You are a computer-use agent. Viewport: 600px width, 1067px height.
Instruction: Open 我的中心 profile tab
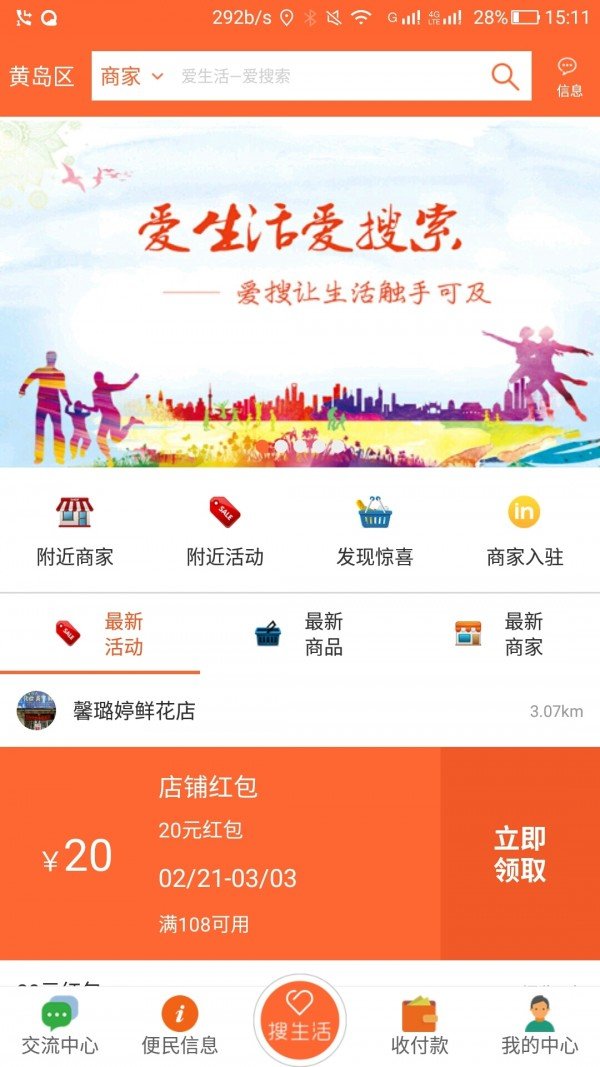pos(540,1027)
